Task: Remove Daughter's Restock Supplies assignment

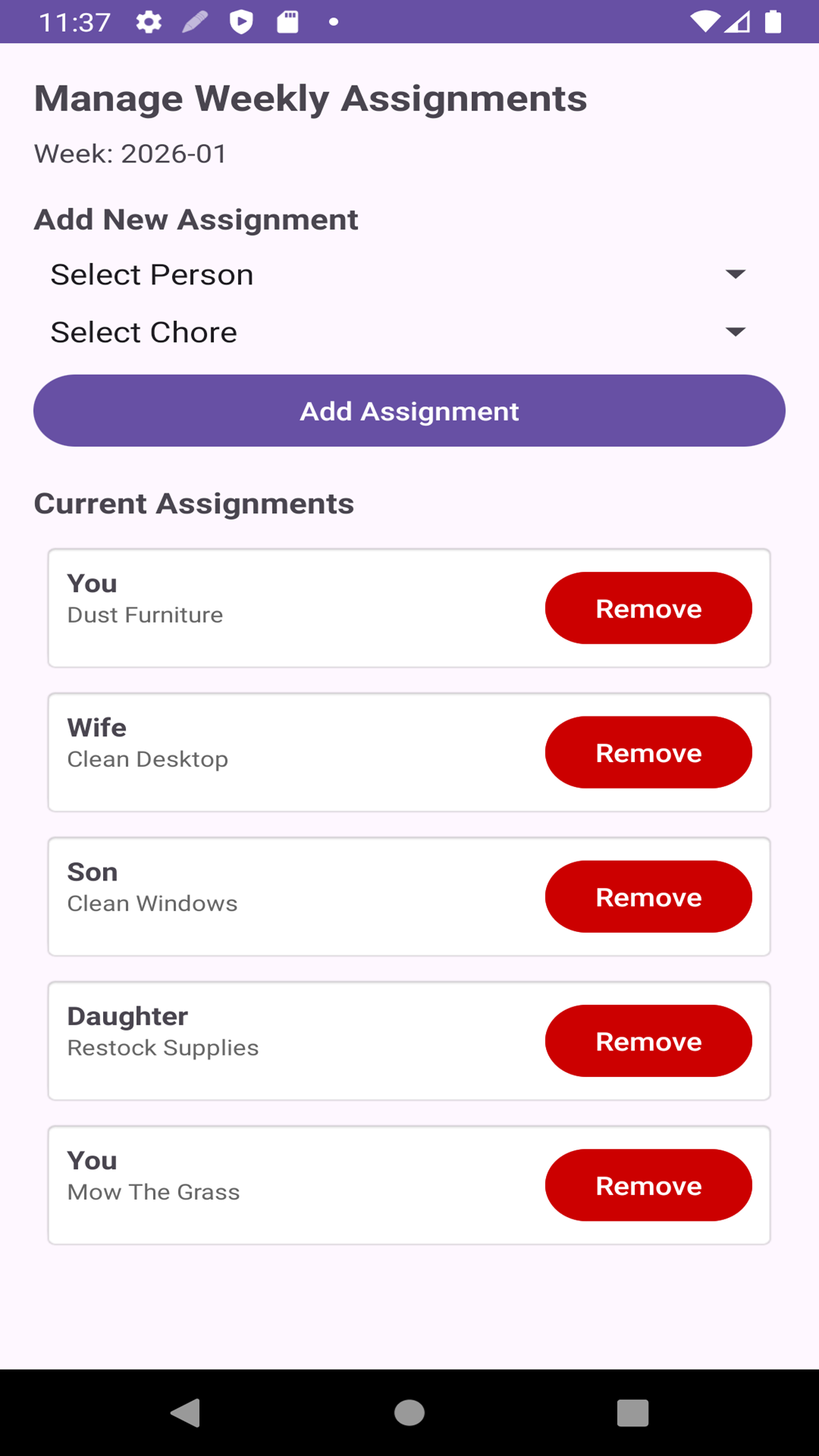Action: pos(648,1041)
